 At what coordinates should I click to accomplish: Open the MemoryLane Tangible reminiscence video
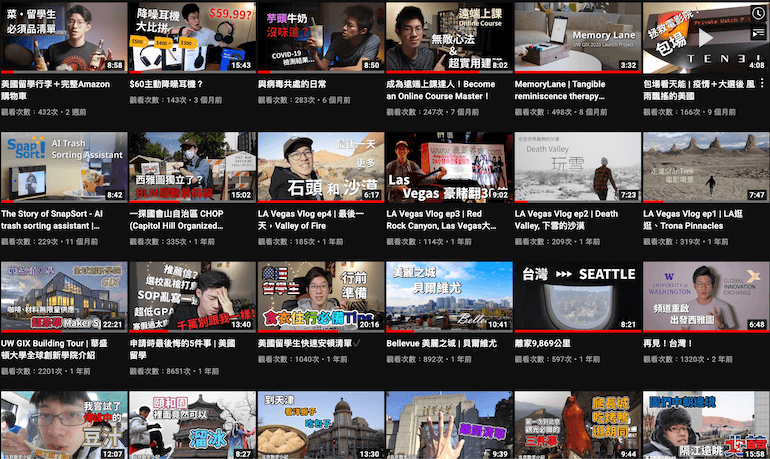tap(576, 37)
